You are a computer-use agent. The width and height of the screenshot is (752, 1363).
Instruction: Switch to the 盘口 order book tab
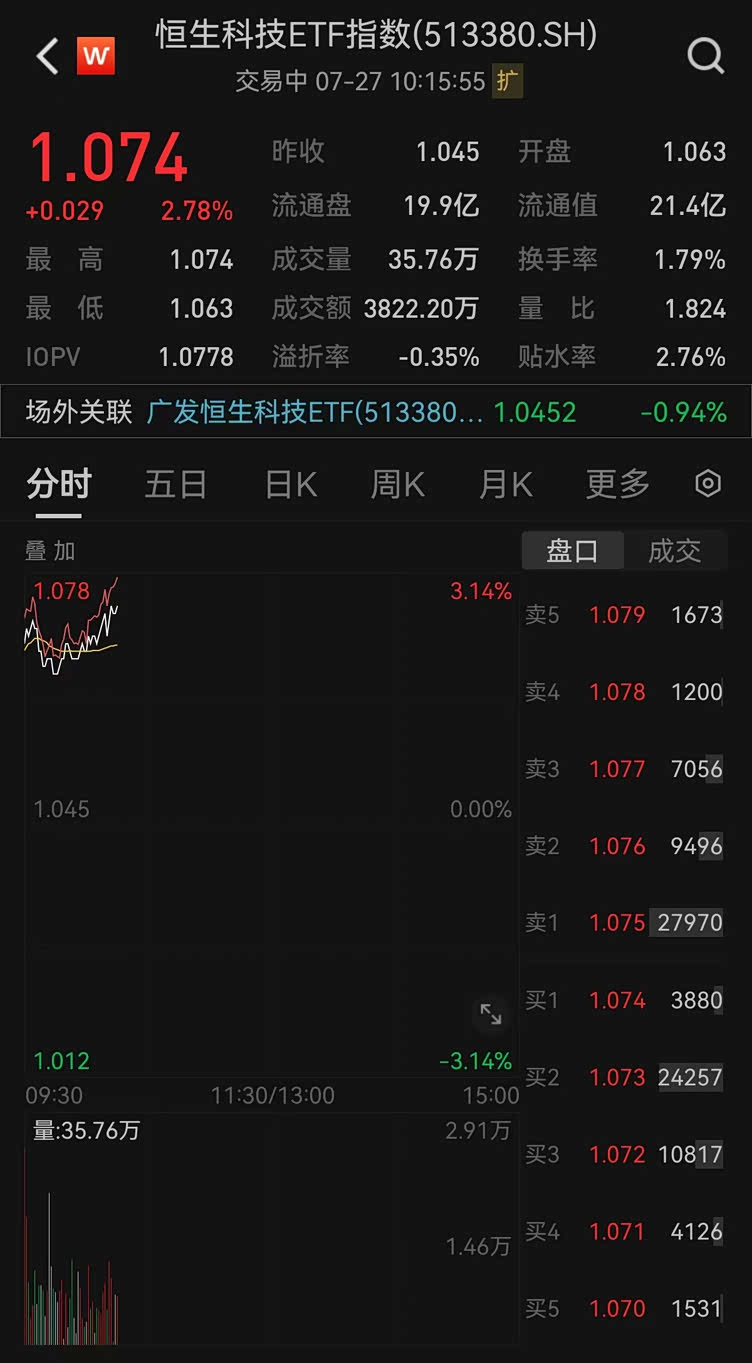pyautogui.click(x=572, y=550)
